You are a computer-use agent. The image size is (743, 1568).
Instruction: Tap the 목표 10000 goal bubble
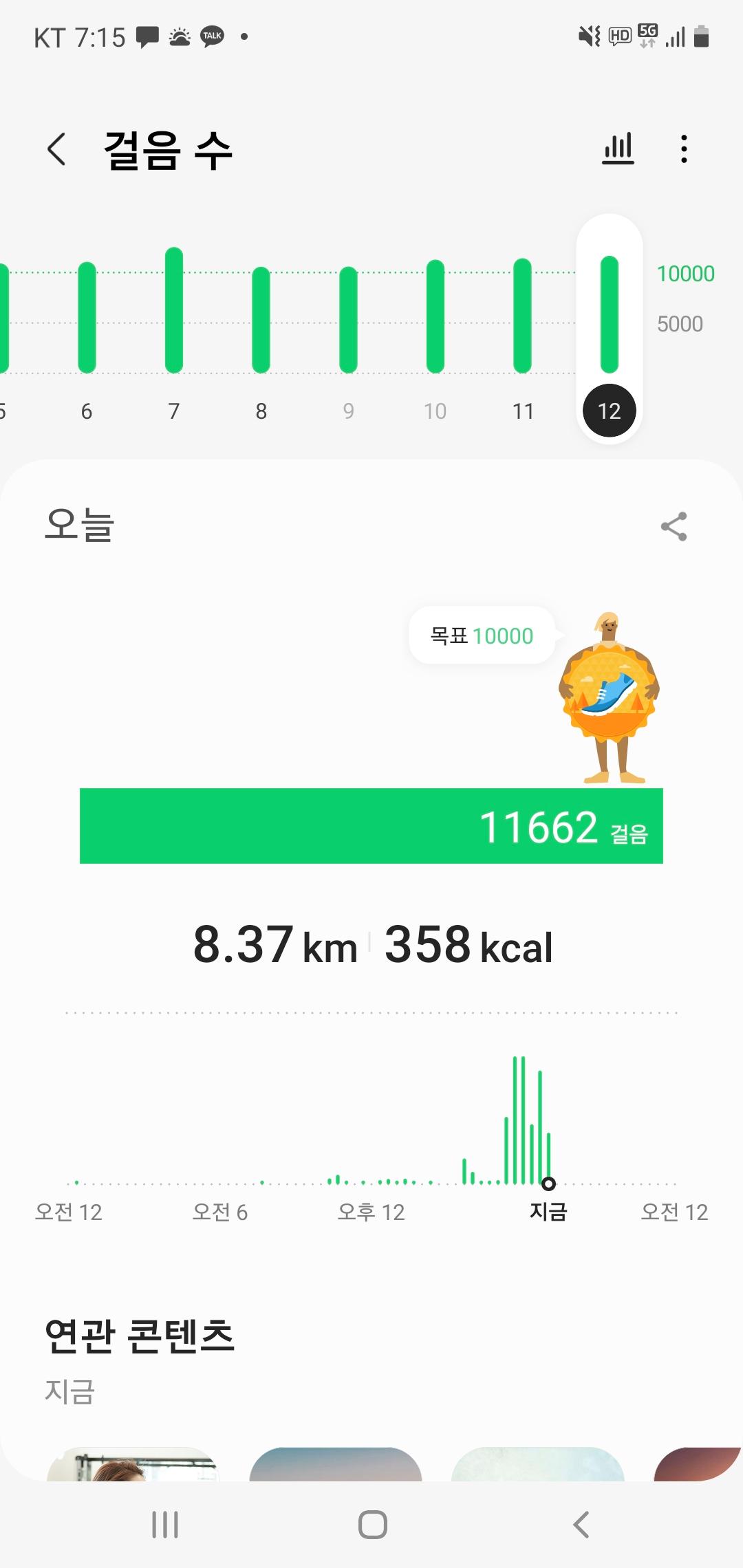482,635
